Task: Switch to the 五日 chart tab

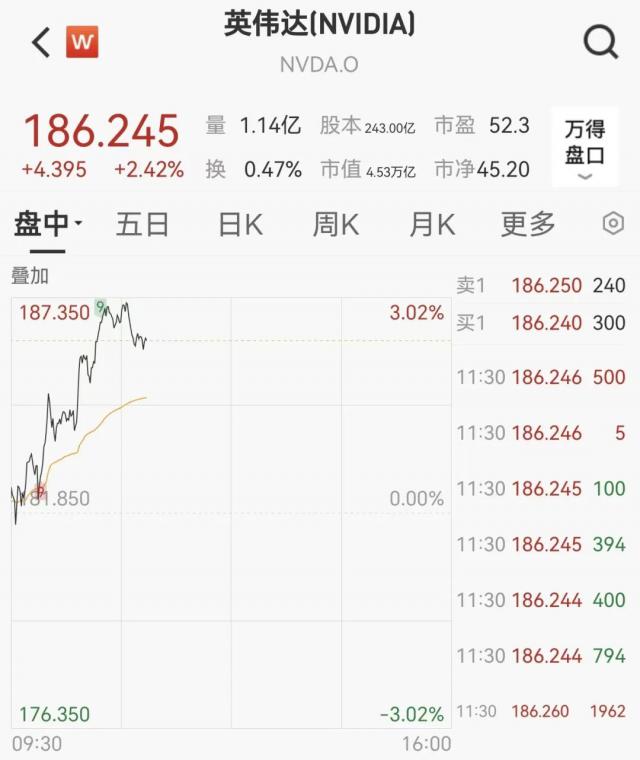Action: (x=142, y=224)
